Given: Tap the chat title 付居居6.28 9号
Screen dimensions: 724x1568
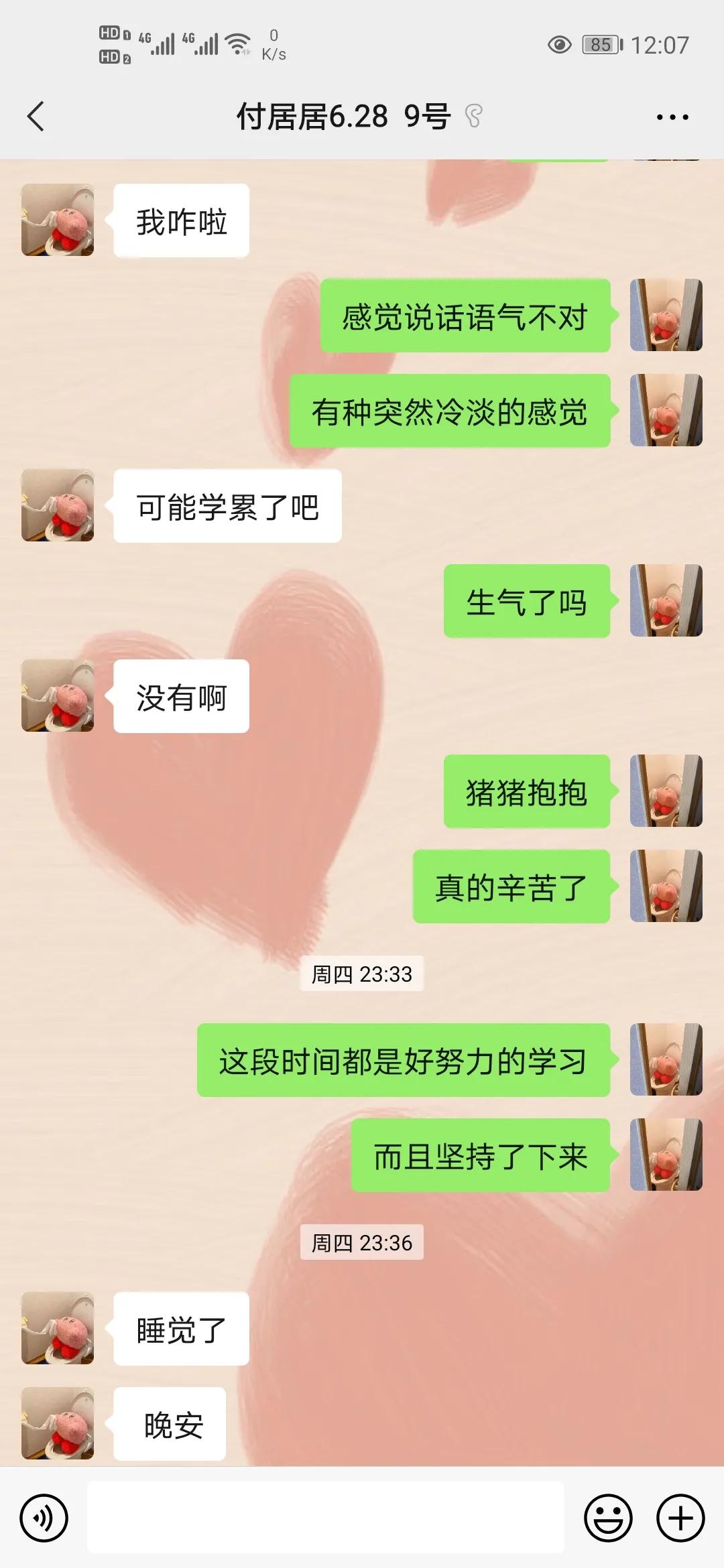Looking at the screenshot, I should pos(349,115).
